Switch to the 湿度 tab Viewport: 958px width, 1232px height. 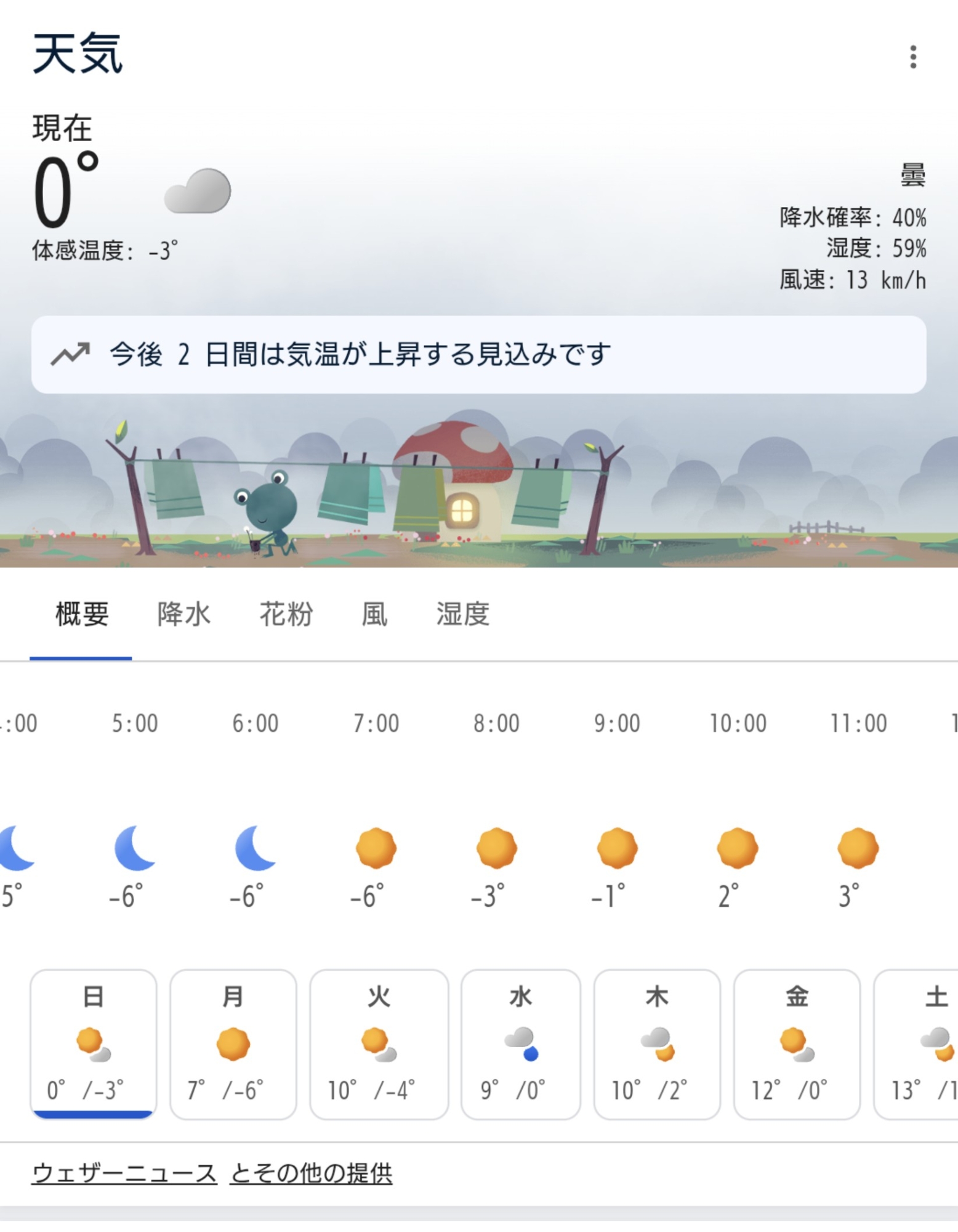click(463, 614)
